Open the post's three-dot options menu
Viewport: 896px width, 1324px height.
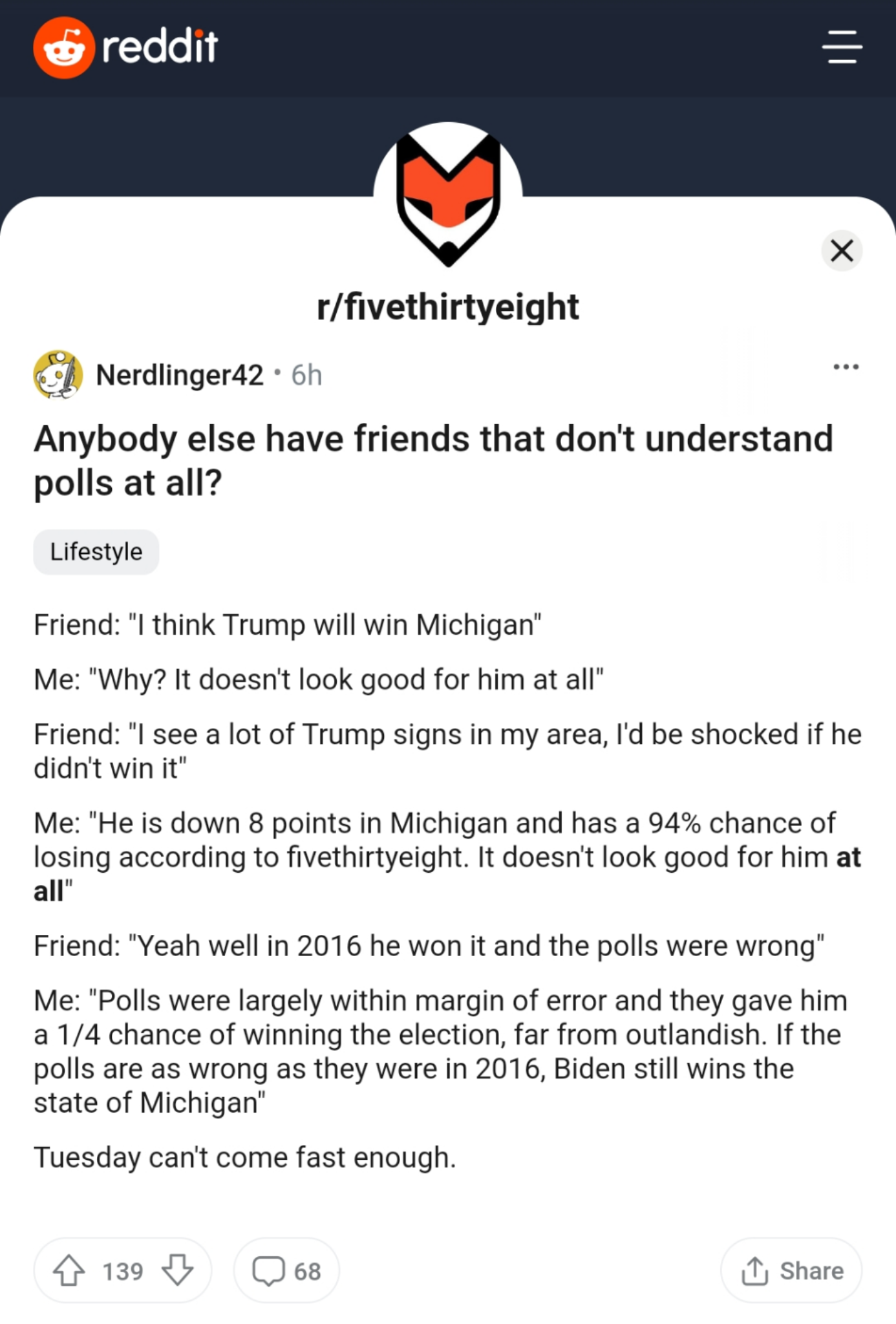(x=846, y=367)
